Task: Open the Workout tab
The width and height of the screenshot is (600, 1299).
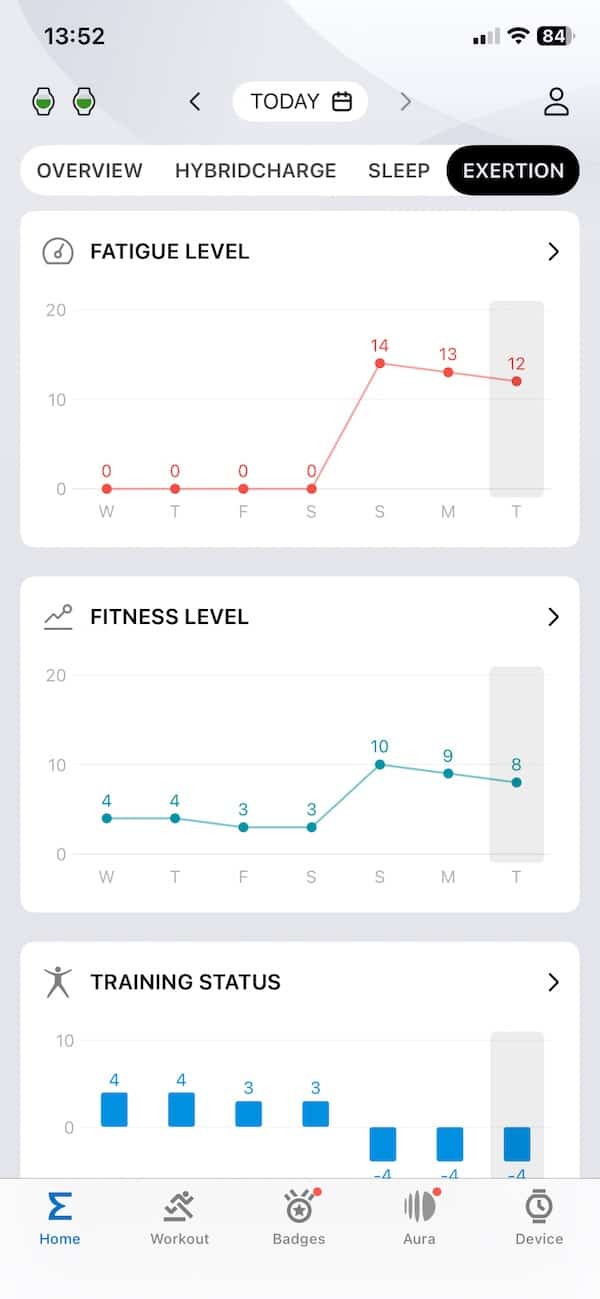Action: click(x=180, y=1218)
